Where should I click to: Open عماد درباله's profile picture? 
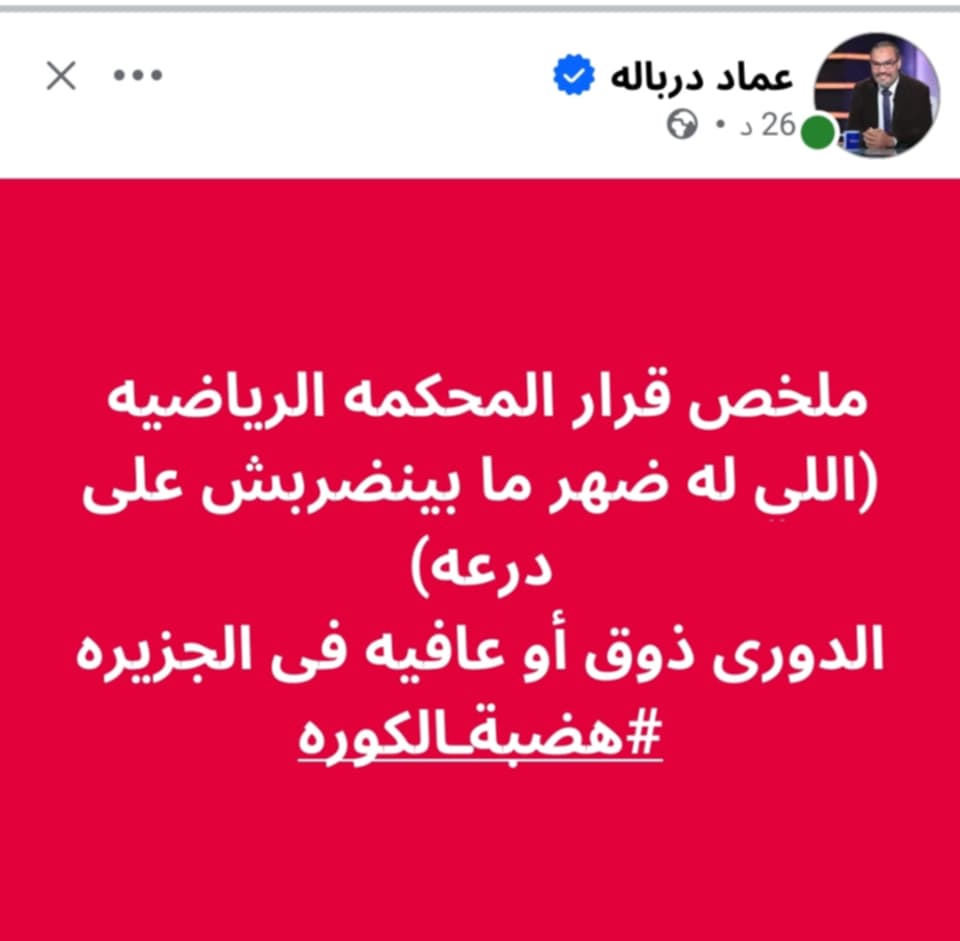coord(876,95)
